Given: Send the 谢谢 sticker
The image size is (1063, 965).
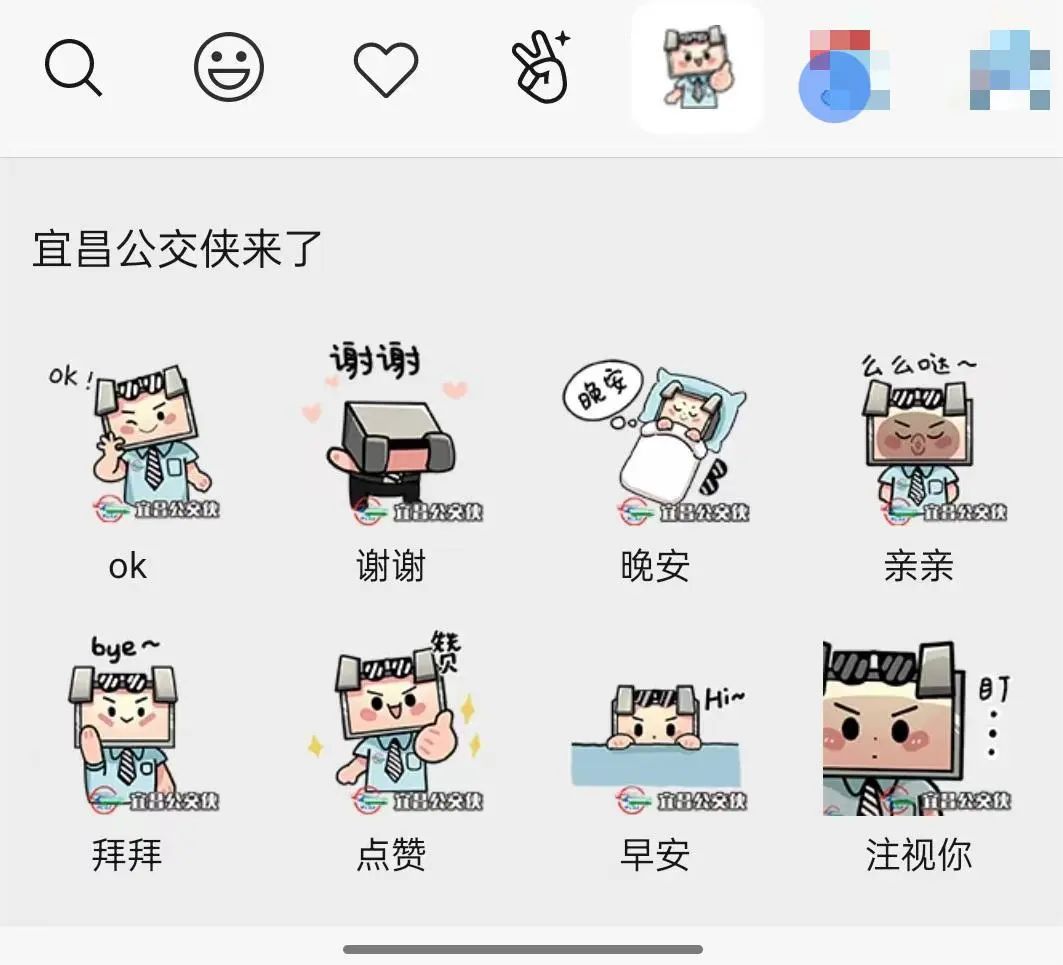Looking at the screenshot, I should click(392, 441).
